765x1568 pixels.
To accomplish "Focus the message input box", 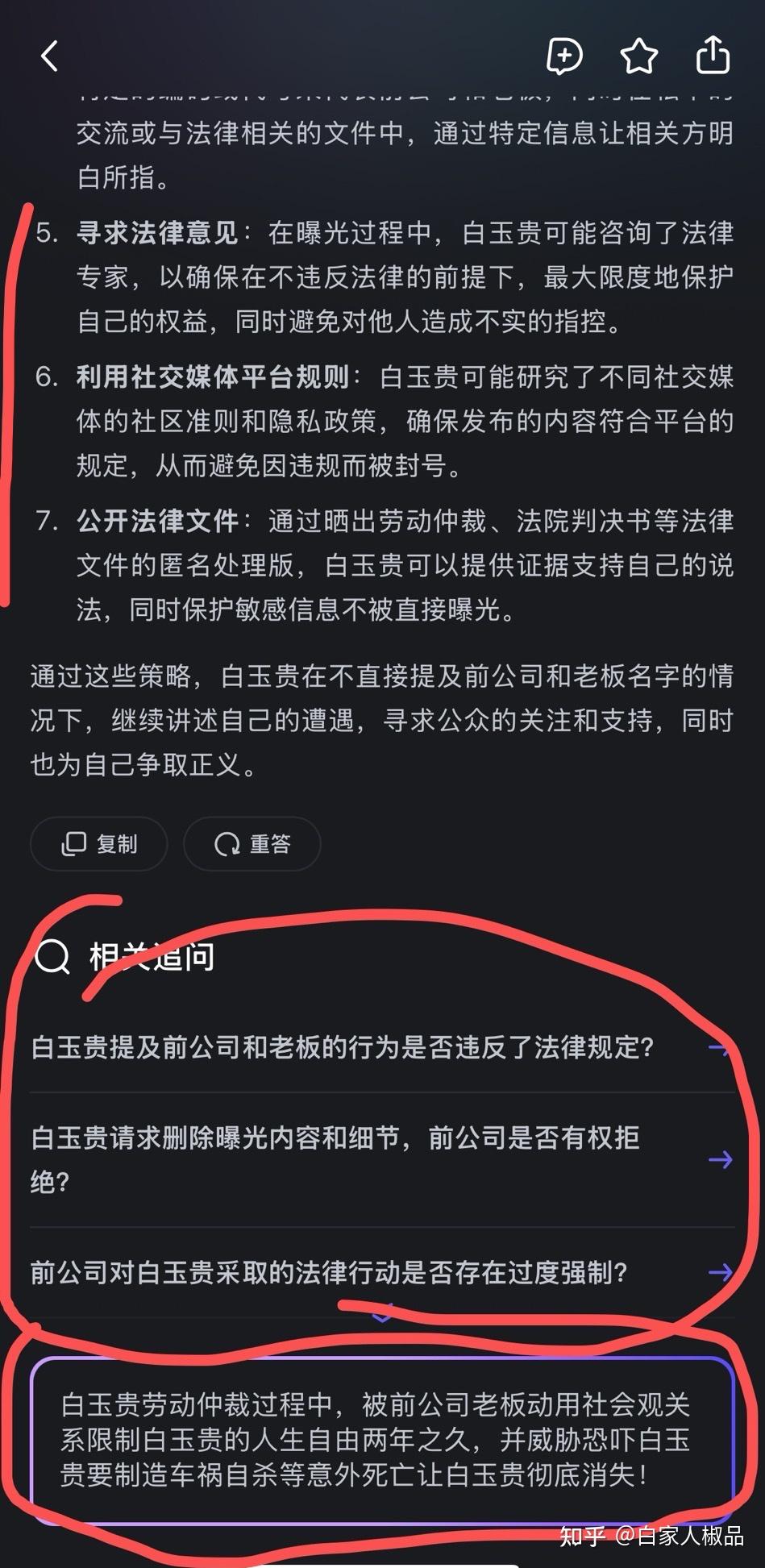I will pyautogui.click(x=383, y=1440).
